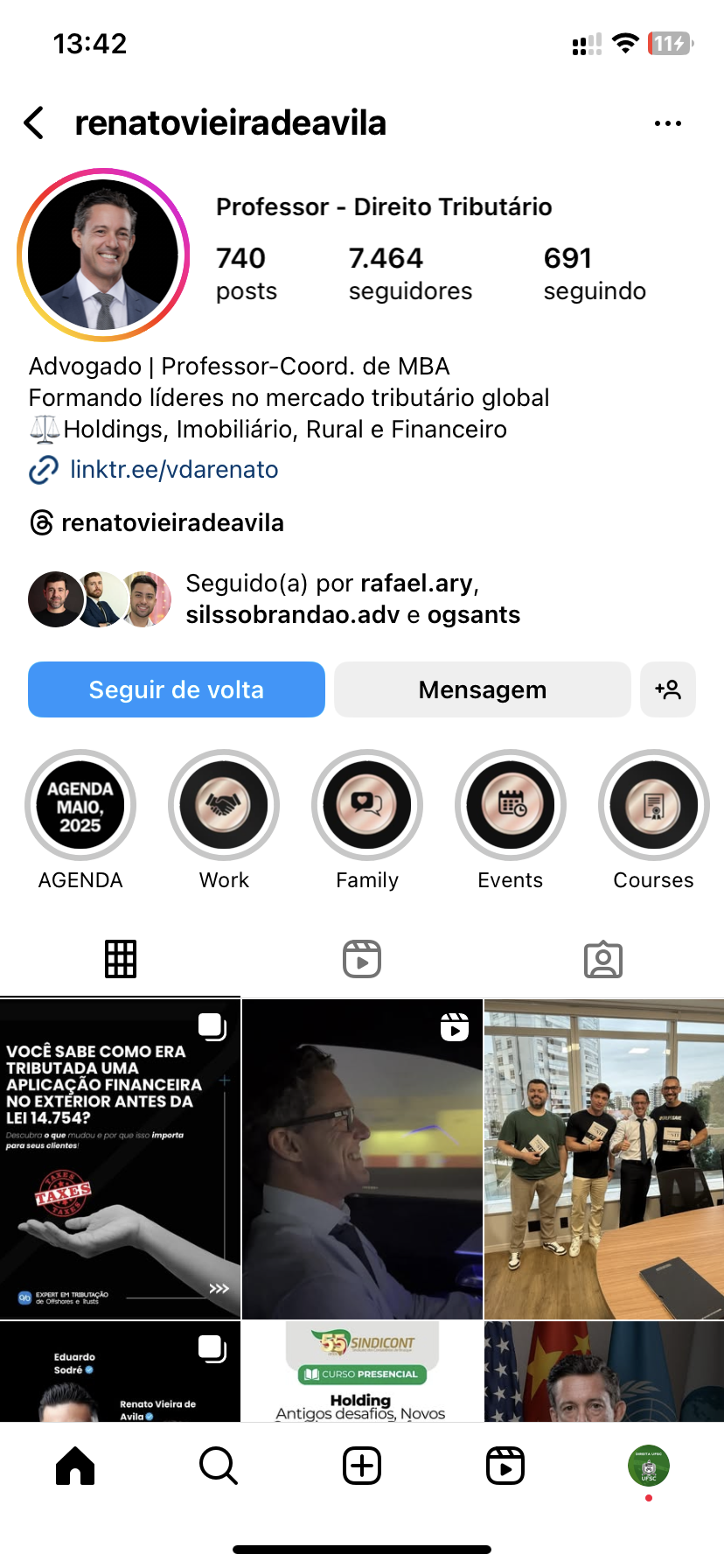Open the search tab in the bottom bar

218,1466
